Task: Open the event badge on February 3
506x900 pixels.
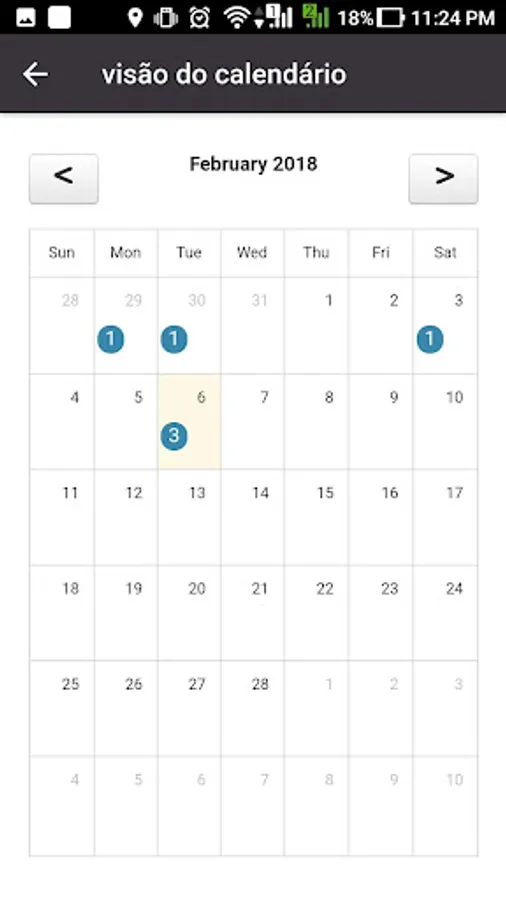Action: [x=430, y=339]
